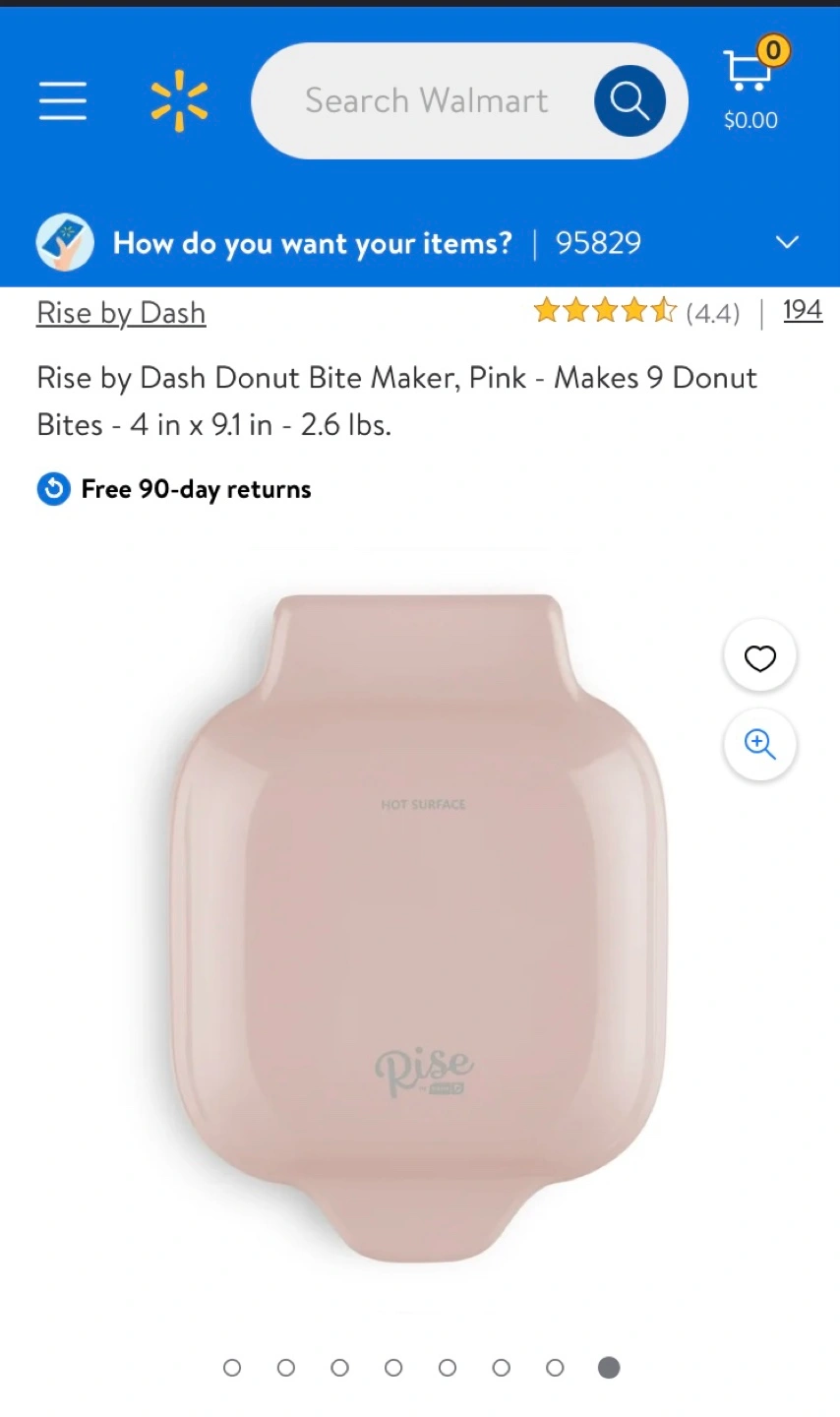Open the pink donut maker product image
Screen dimensions: 840x1417
pyautogui.click(x=420, y=928)
